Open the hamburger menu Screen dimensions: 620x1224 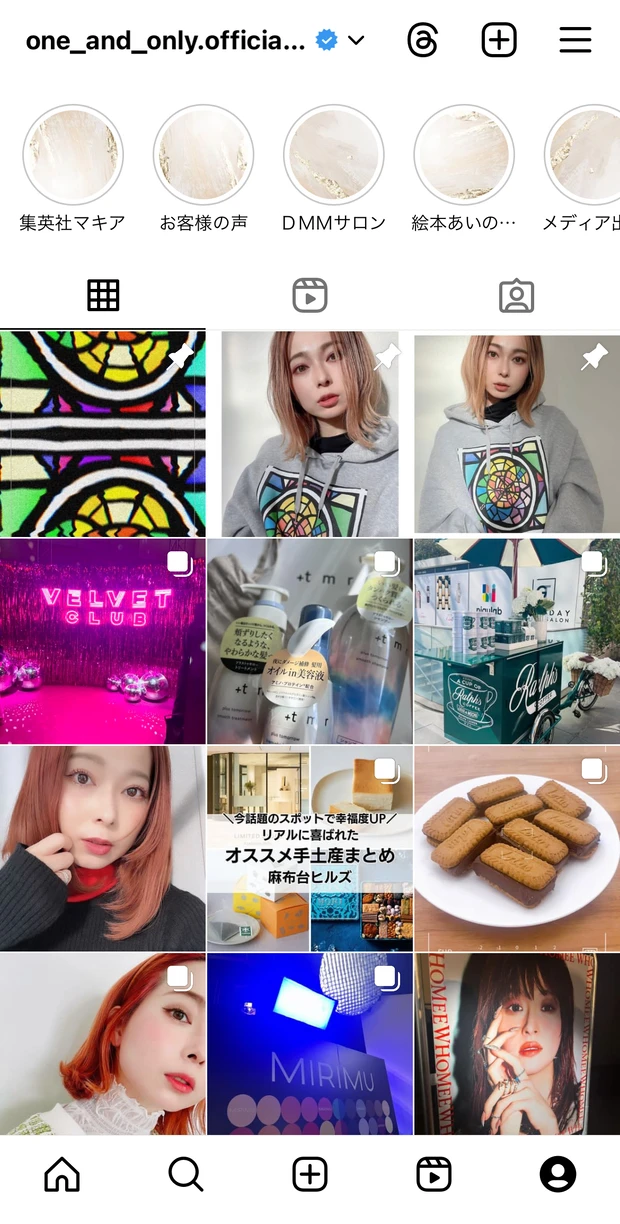[575, 40]
